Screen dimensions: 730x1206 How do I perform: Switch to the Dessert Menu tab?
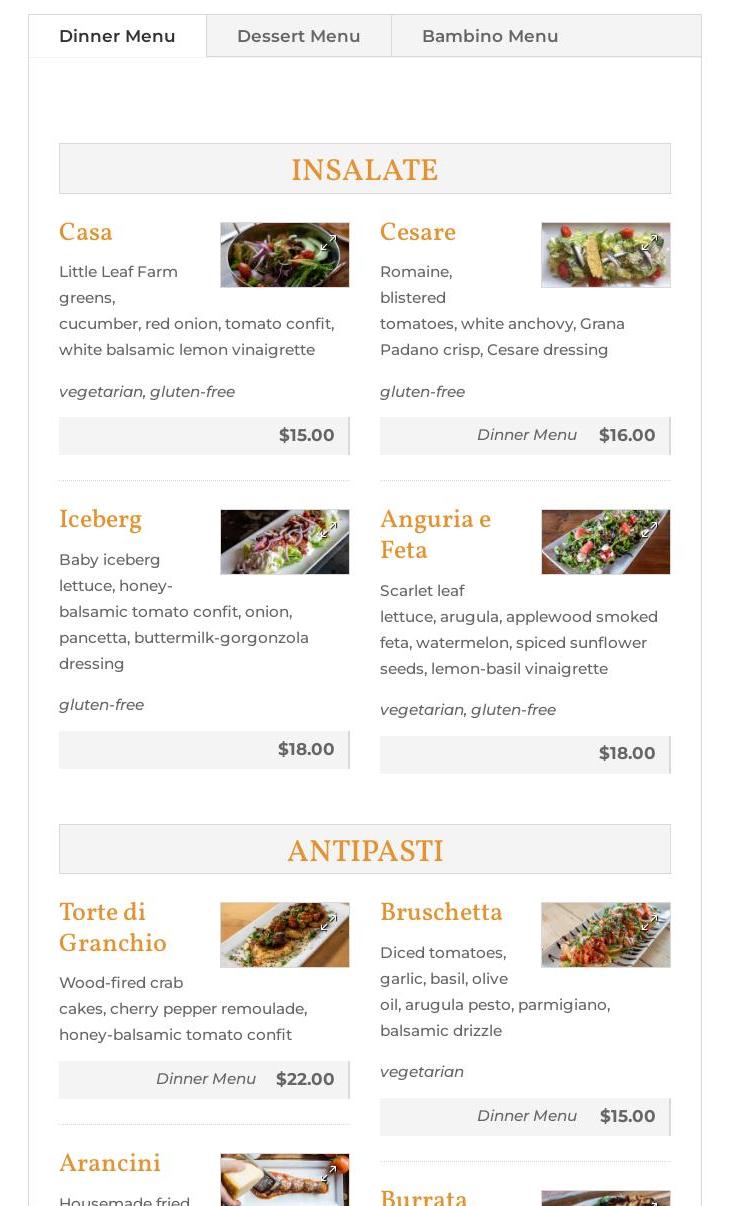click(298, 36)
